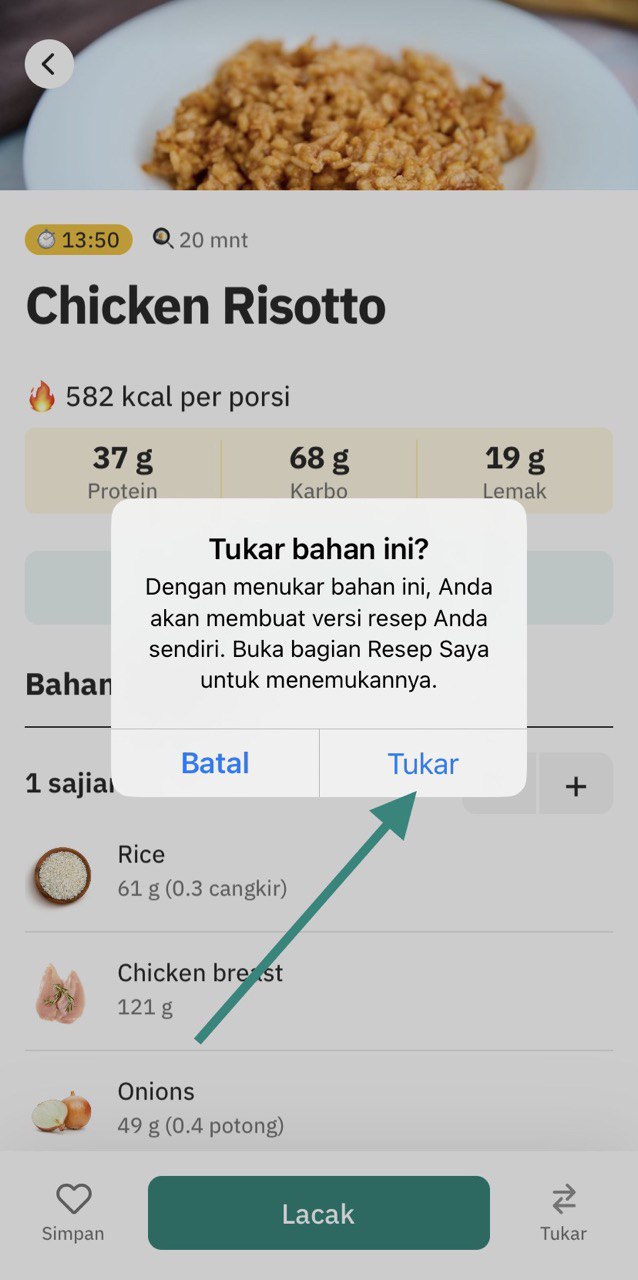
Task: Increase servings with the plus button
Action: [575, 786]
